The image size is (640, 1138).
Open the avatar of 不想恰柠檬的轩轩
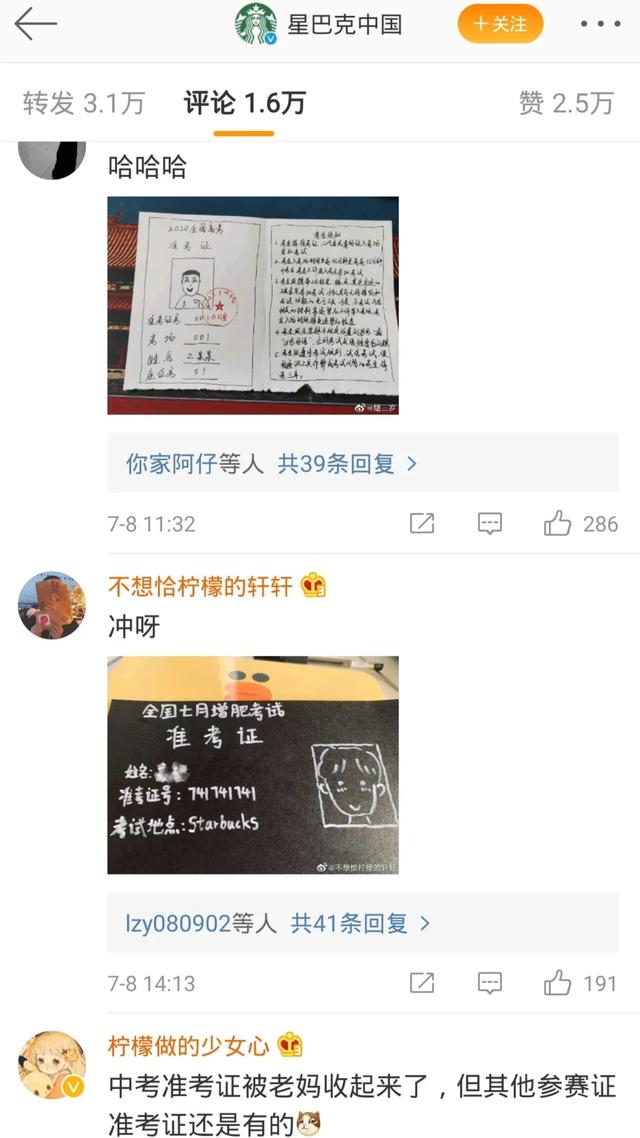pyautogui.click(x=52, y=606)
